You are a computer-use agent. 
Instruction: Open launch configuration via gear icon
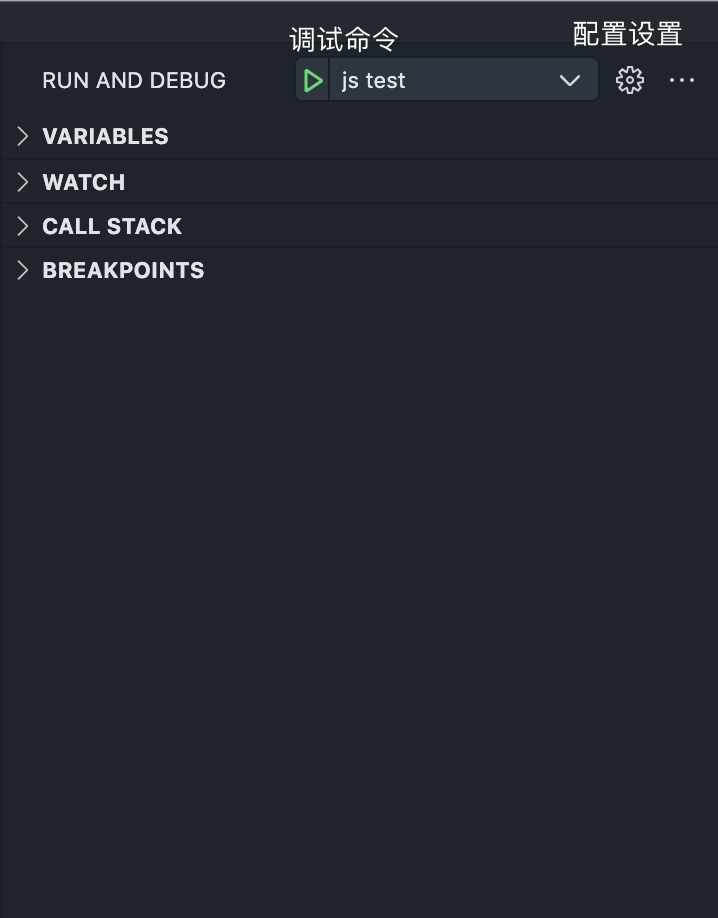click(630, 80)
